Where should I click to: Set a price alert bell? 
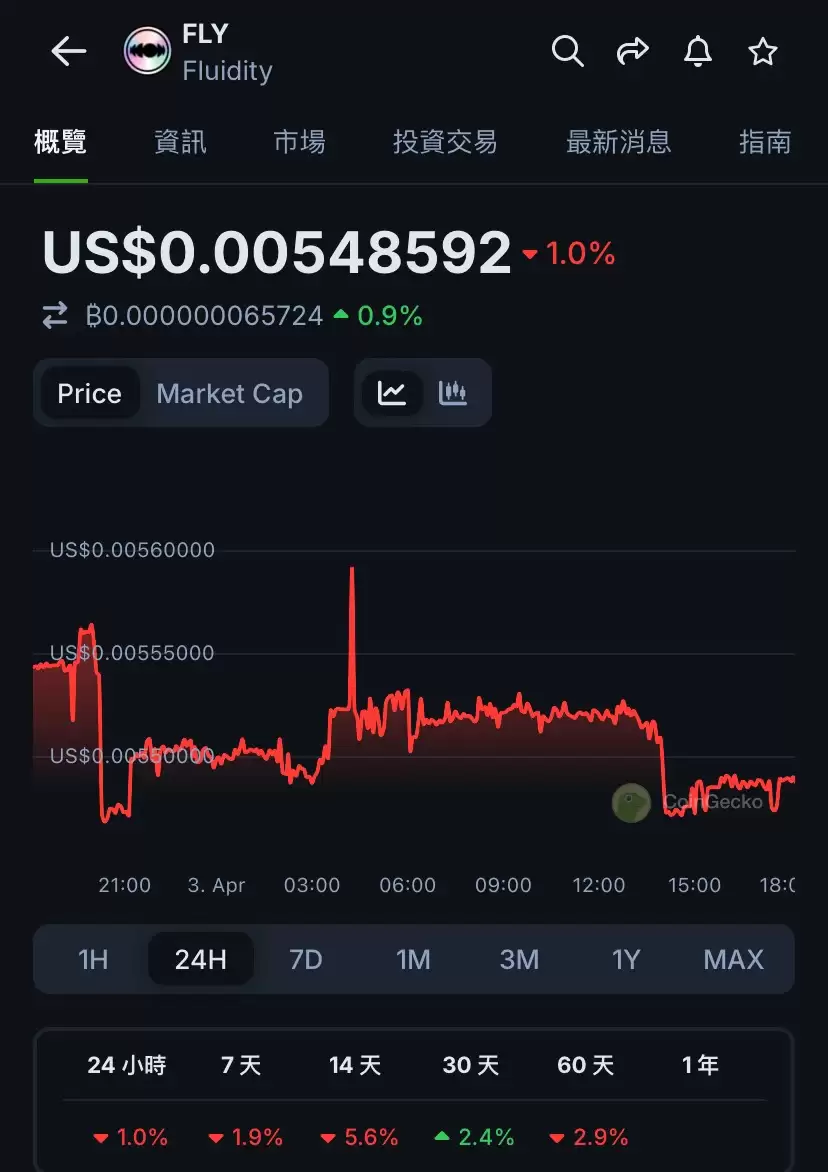[698, 51]
